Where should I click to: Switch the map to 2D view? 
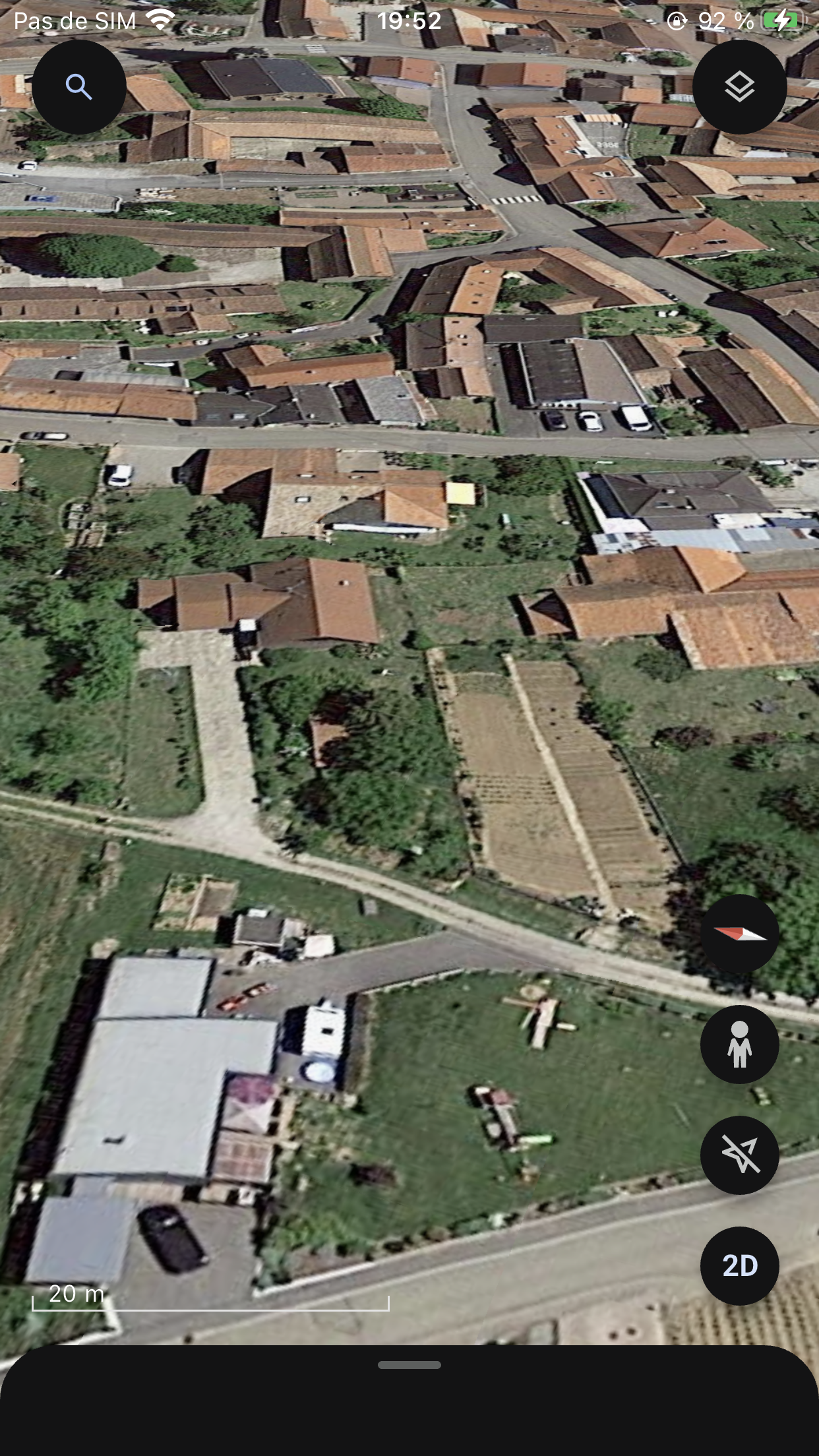click(x=739, y=1266)
